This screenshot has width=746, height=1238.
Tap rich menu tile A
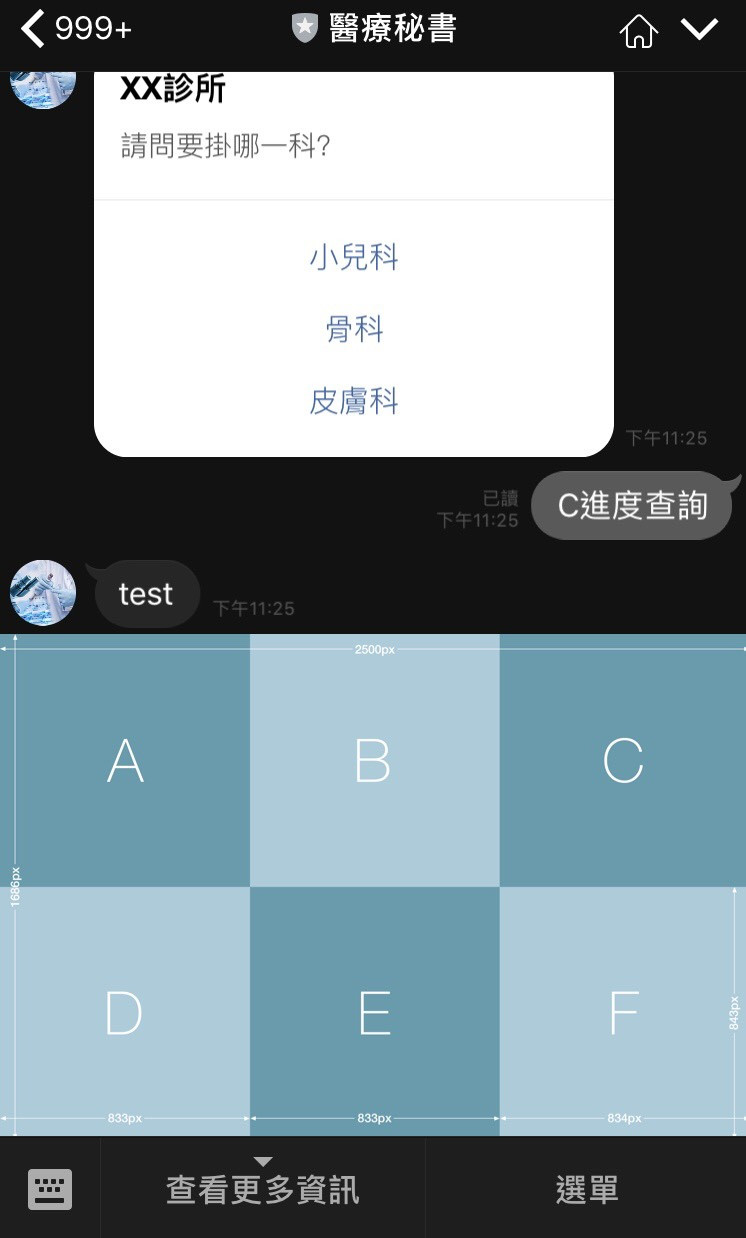[125, 761]
